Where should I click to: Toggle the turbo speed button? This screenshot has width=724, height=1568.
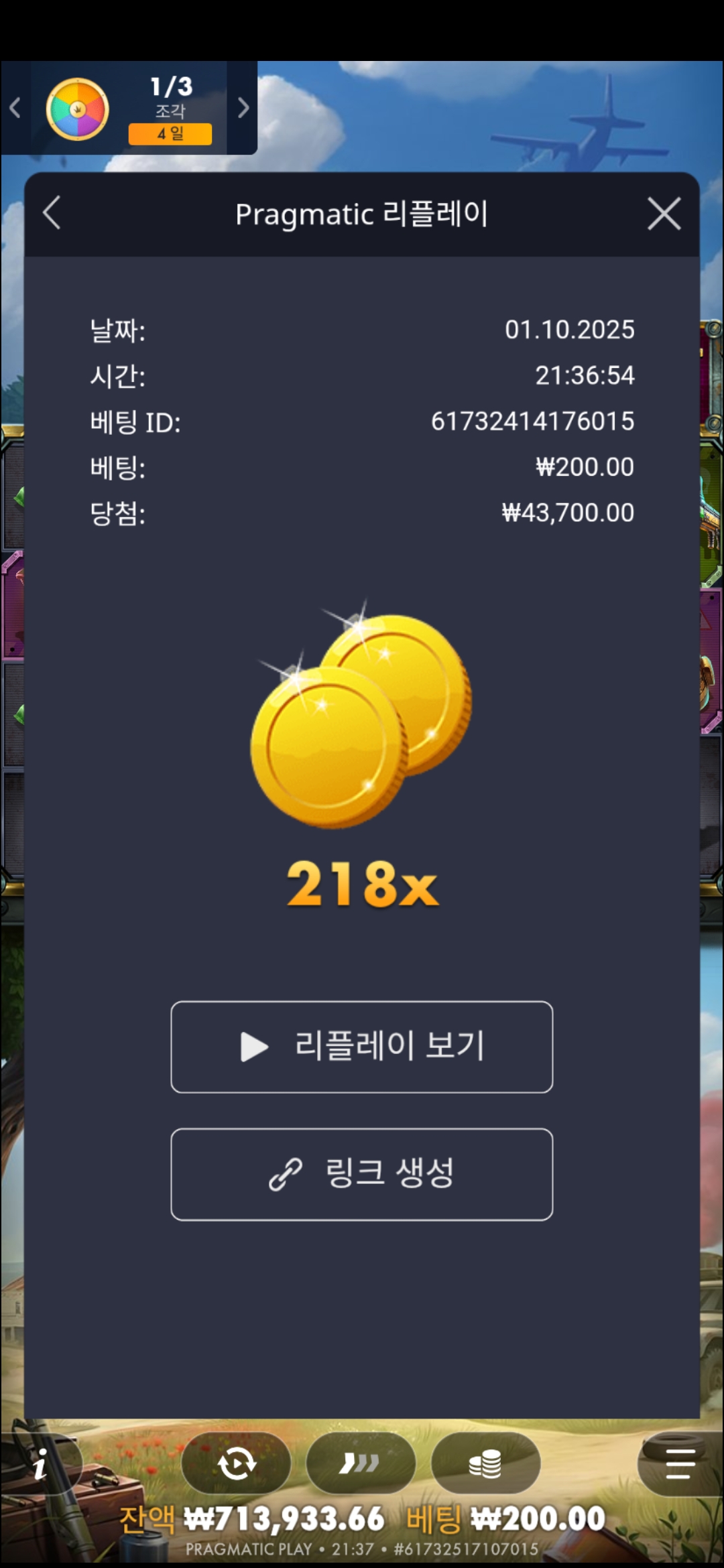click(361, 1465)
